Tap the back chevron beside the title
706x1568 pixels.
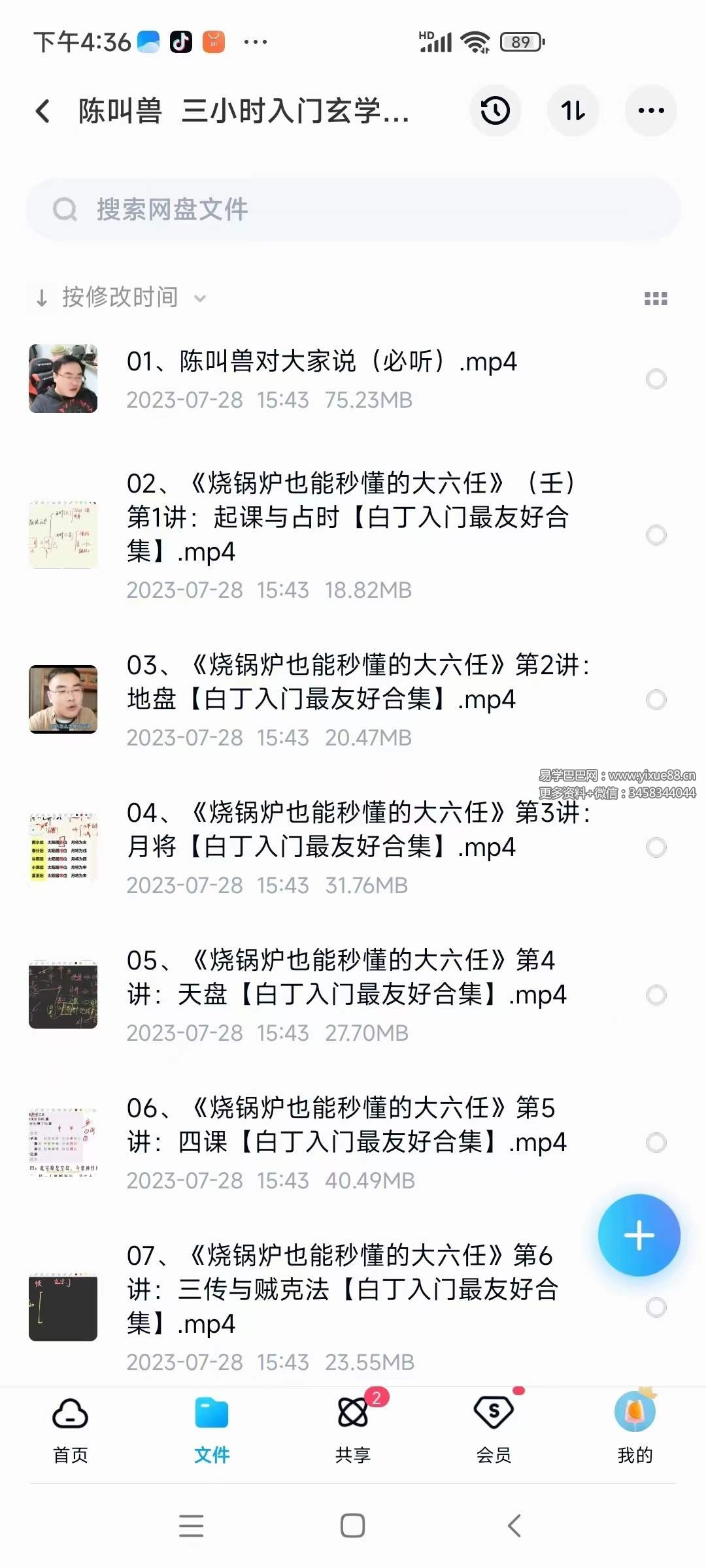(43, 111)
